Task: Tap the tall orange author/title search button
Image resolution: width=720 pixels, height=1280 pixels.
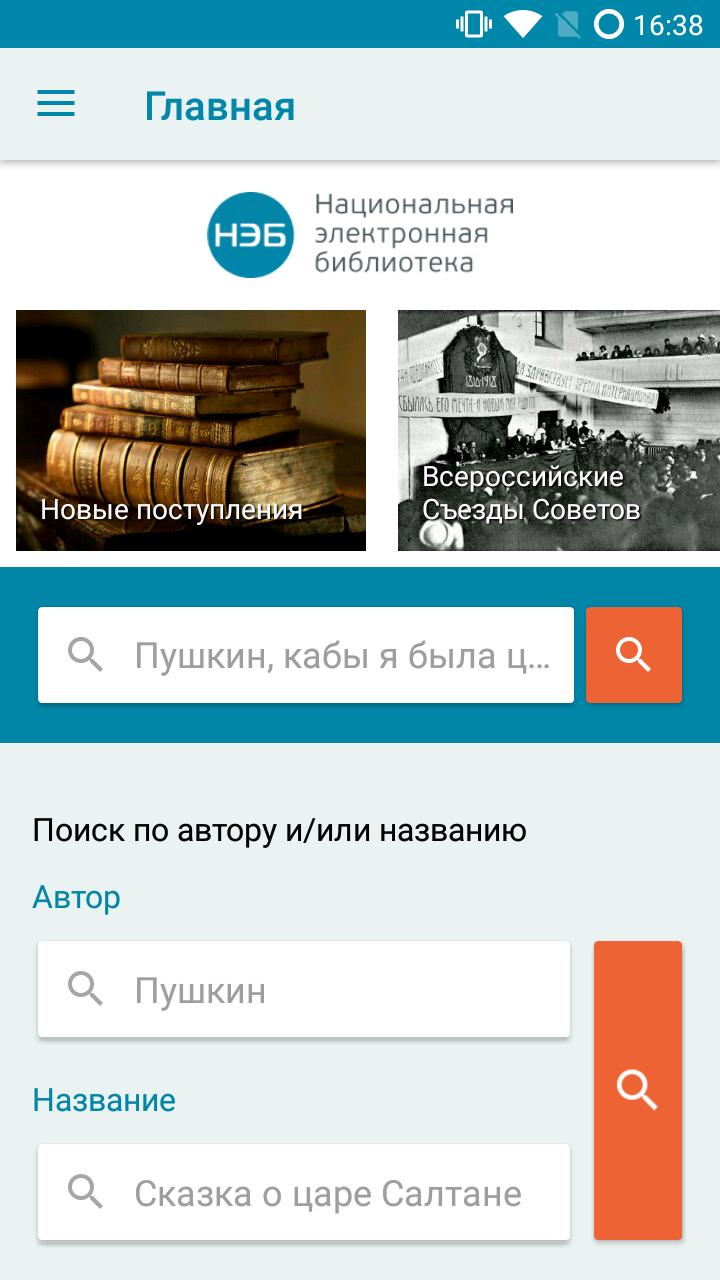Action: 638,1090
